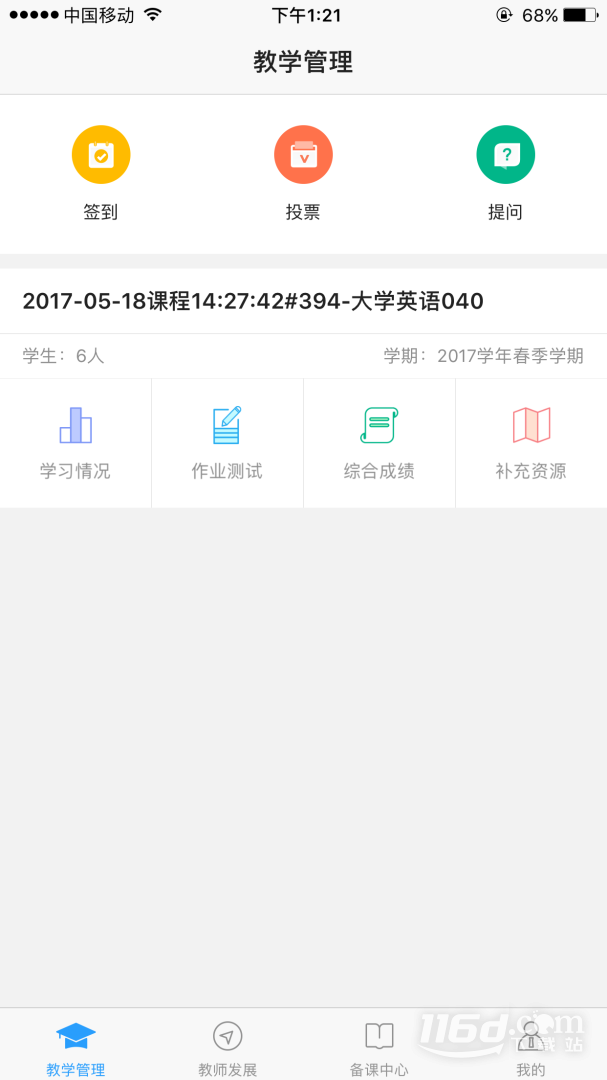The width and height of the screenshot is (607, 1080).
Task: View 学习情况 learning statistics
Action: (x=76, y=443)
